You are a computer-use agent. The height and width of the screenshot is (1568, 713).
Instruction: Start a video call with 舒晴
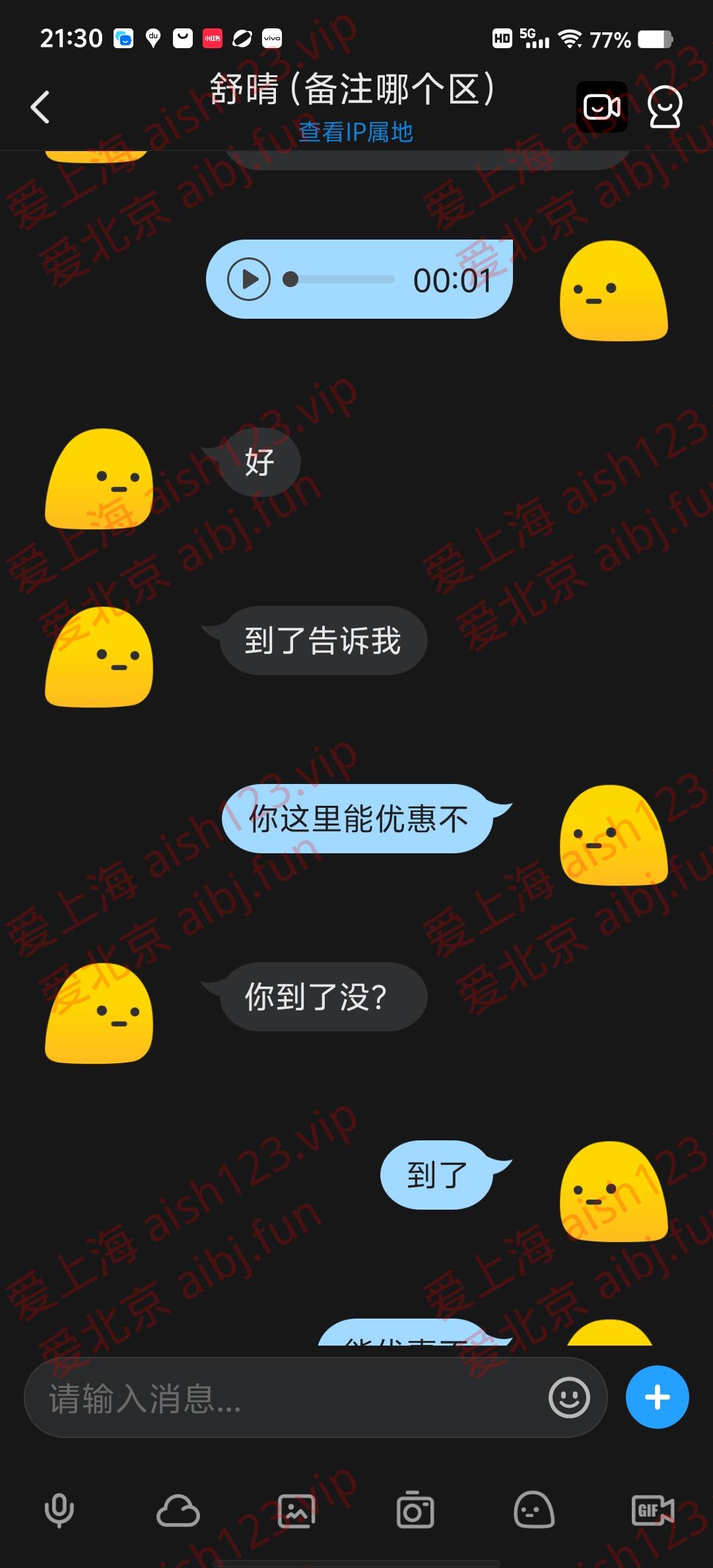pos(603,106)
